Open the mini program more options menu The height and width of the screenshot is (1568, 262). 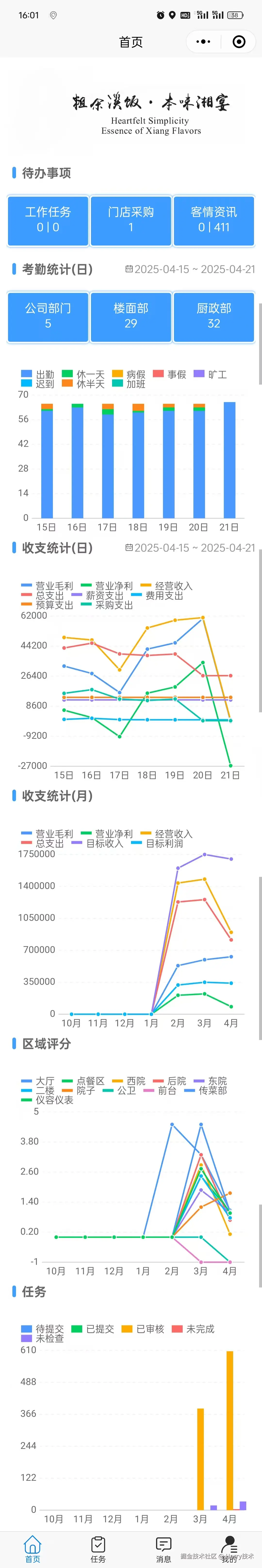pyautogui.click(x=204, y=41)
